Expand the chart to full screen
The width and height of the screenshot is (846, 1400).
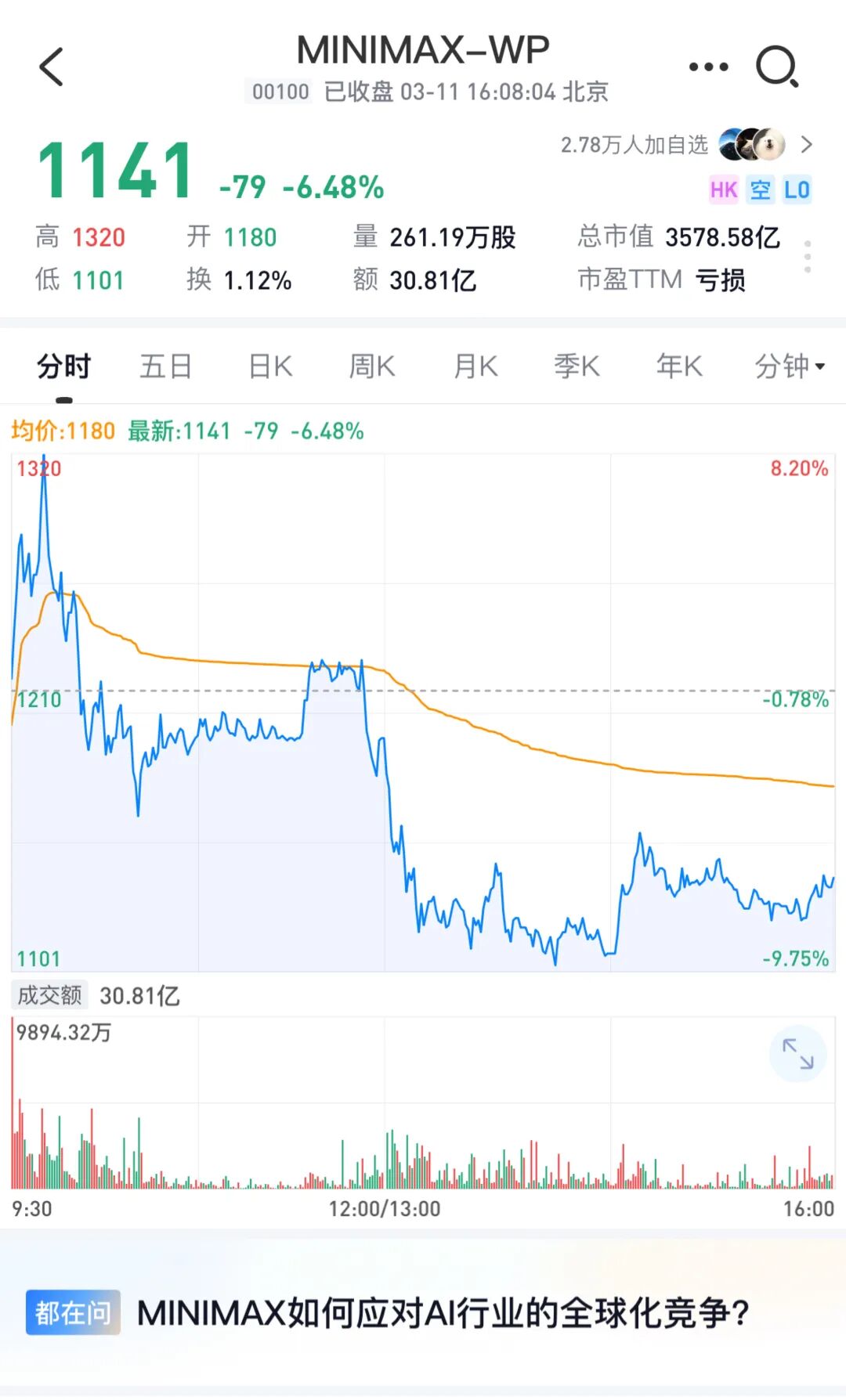coord(797,1054)
